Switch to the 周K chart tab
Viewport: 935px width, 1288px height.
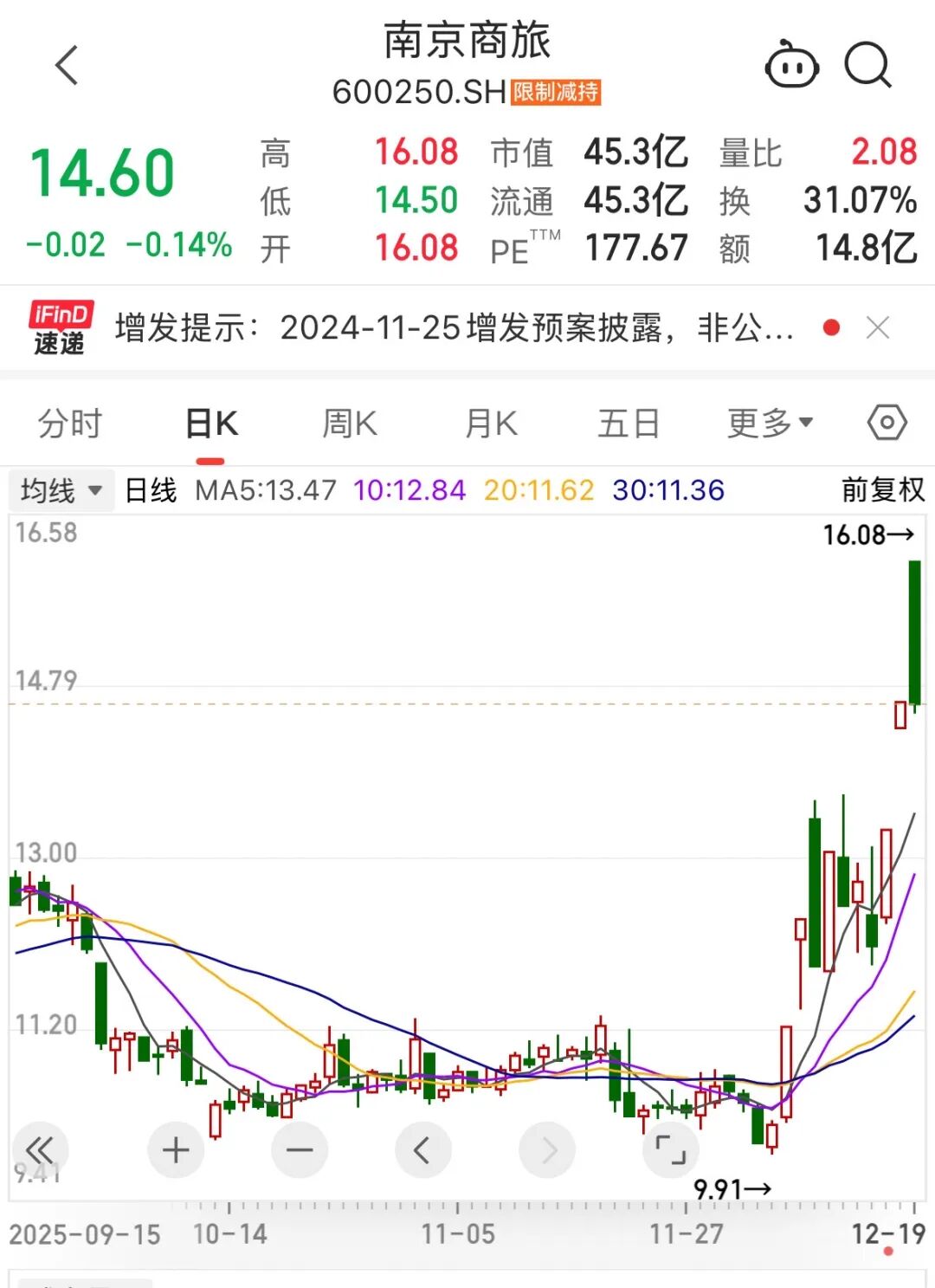tap(350, 424)
